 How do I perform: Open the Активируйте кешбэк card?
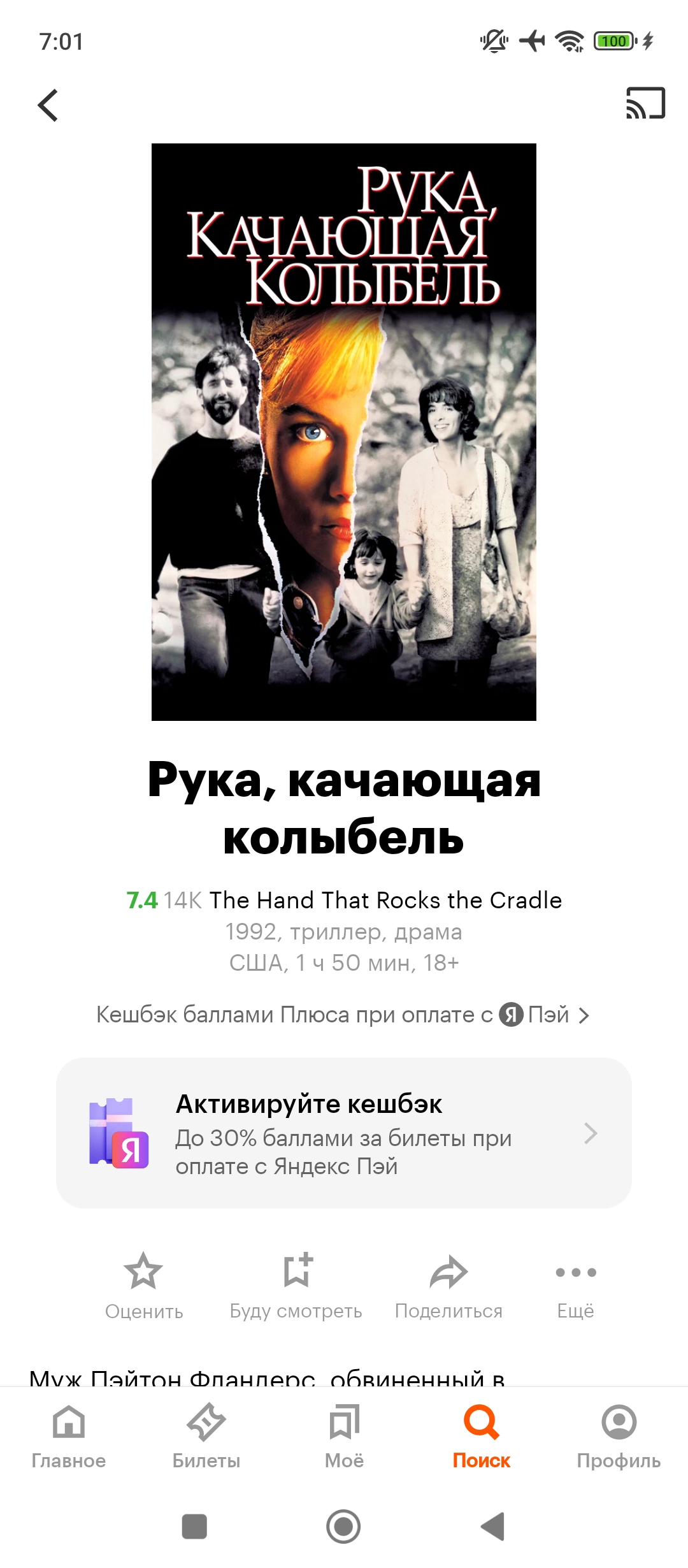pyautogui.click(x=344, y=1133)
